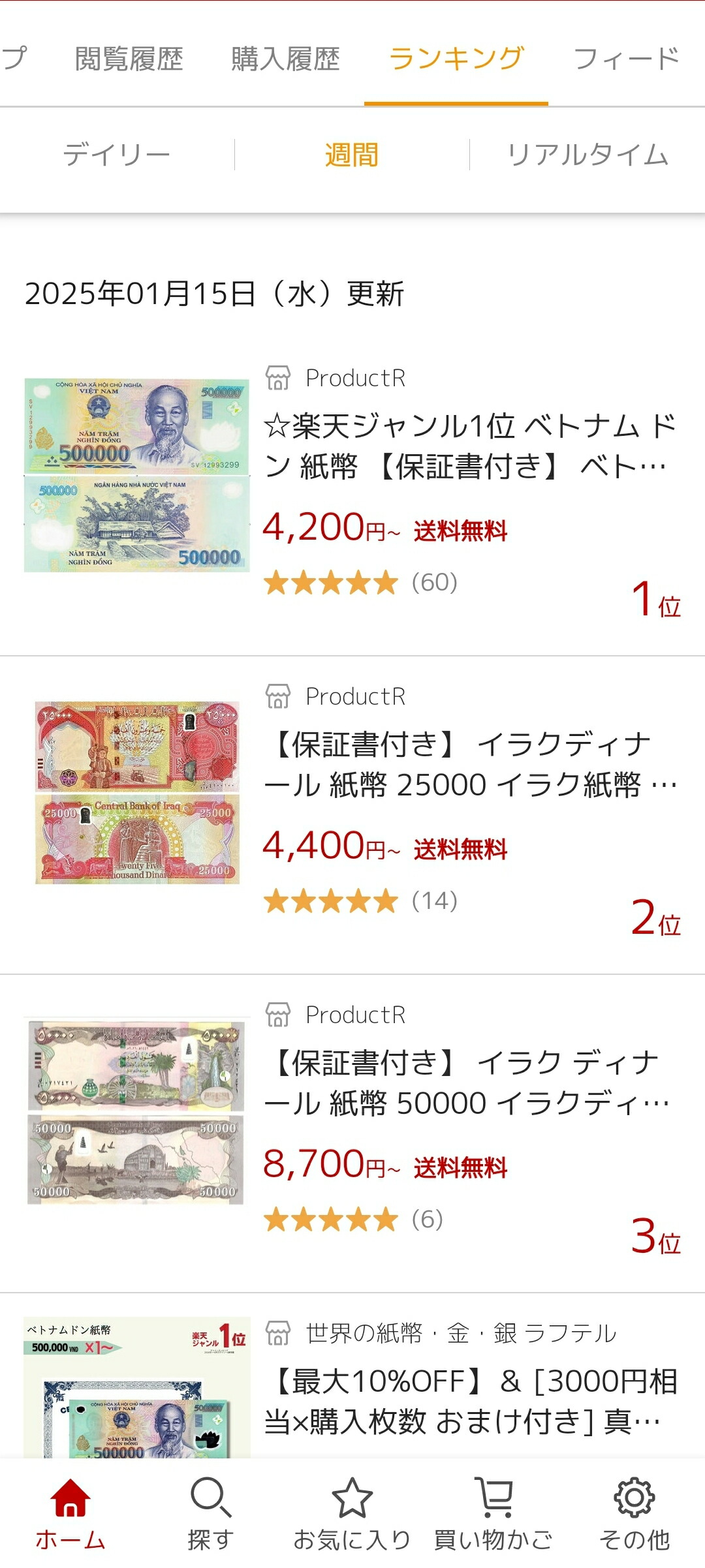This screenshot has width=705, height=1568.
Task: Switch ranking period to リアルタイム
Action: [586, 154]
